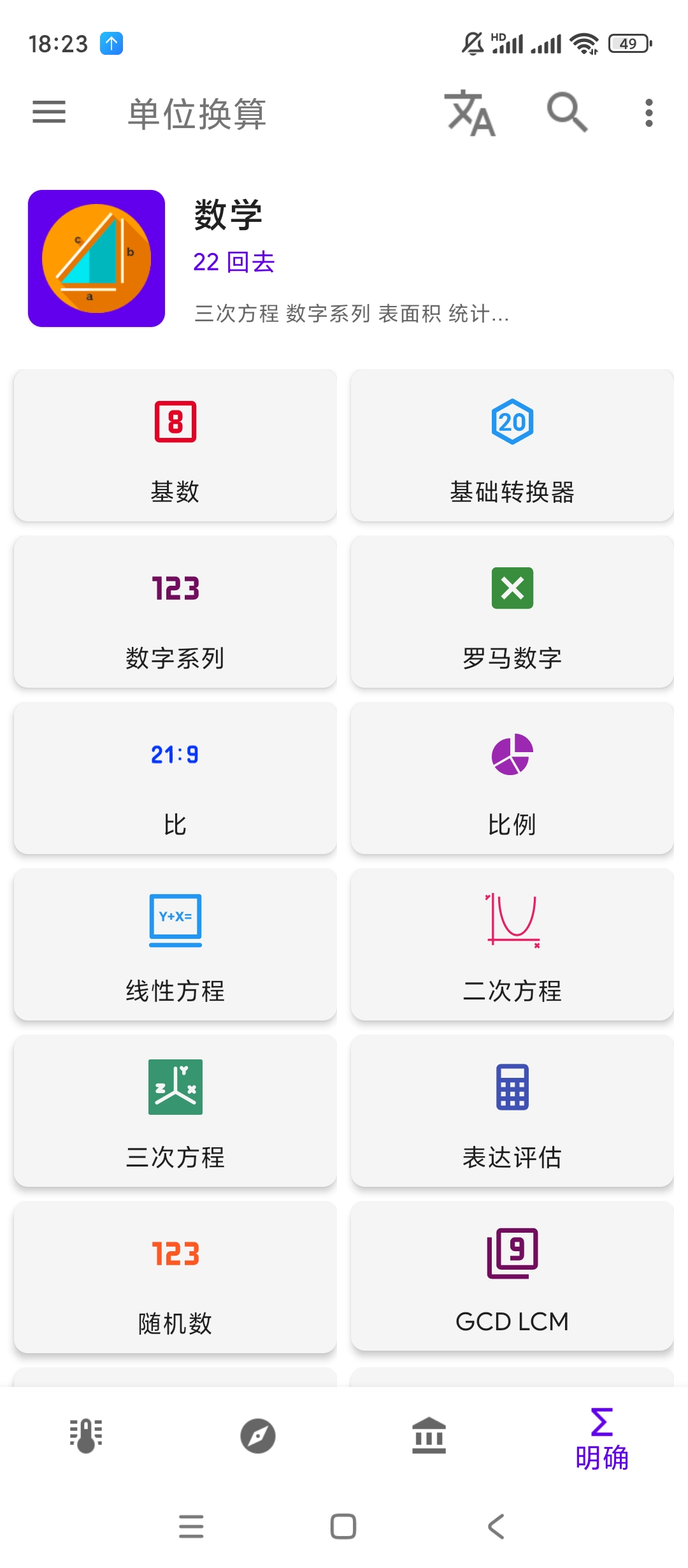Open the 表达评估 calculator
This screenshot has height=1568, width=688.
(x=512, y=1112)
